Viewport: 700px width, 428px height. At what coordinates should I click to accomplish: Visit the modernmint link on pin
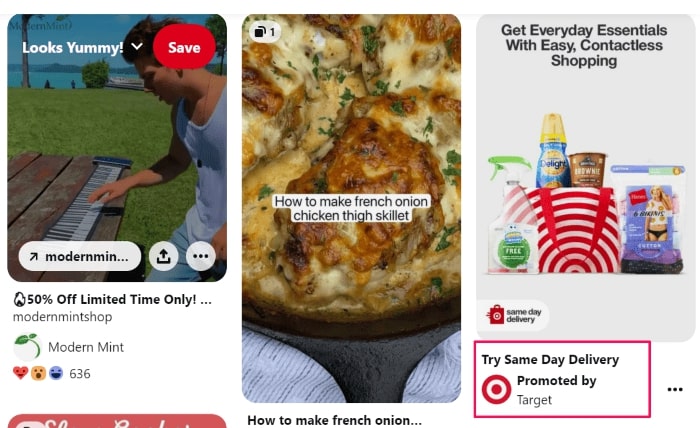click(80, 256)
